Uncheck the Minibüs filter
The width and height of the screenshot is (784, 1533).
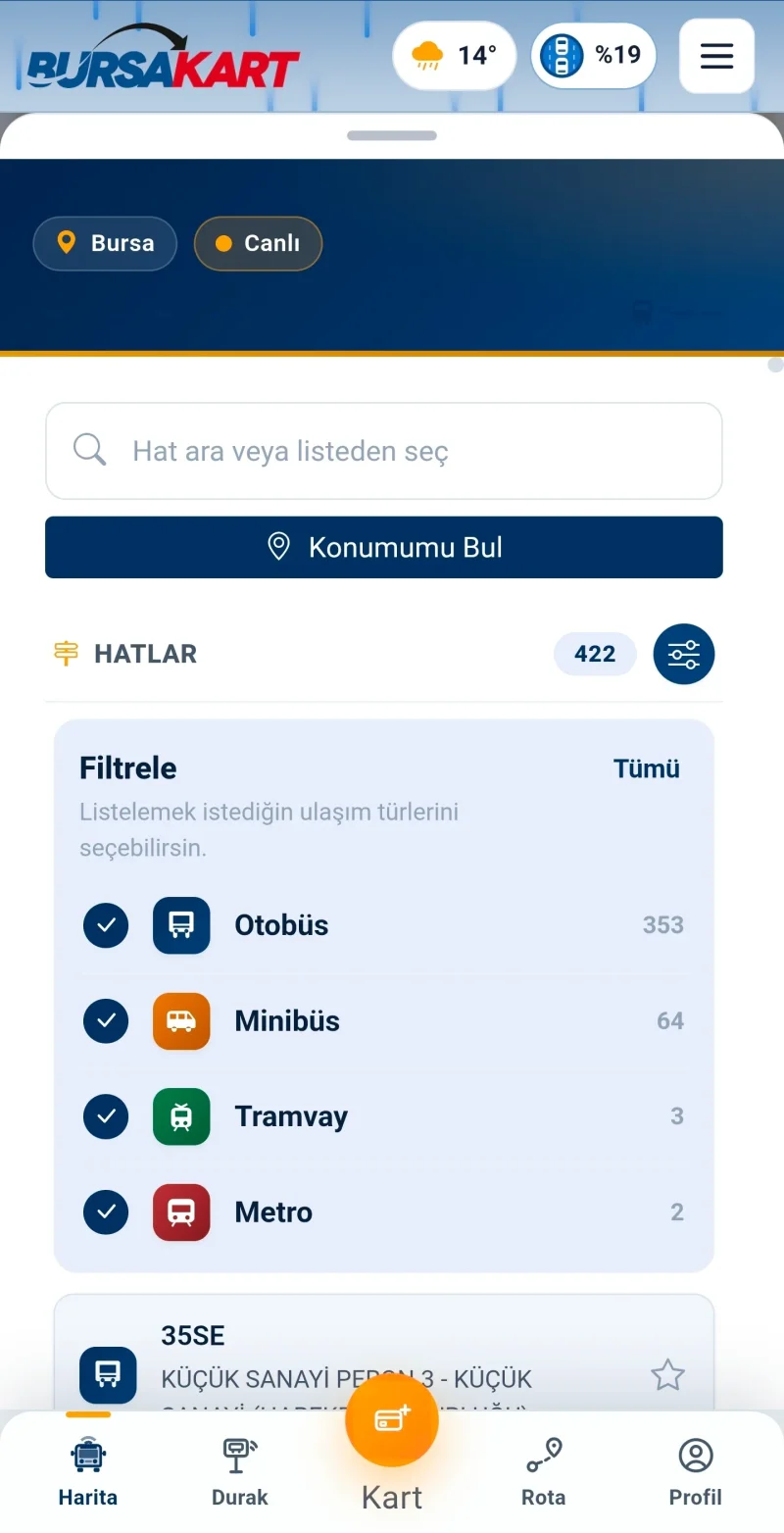coord(106,1021)
